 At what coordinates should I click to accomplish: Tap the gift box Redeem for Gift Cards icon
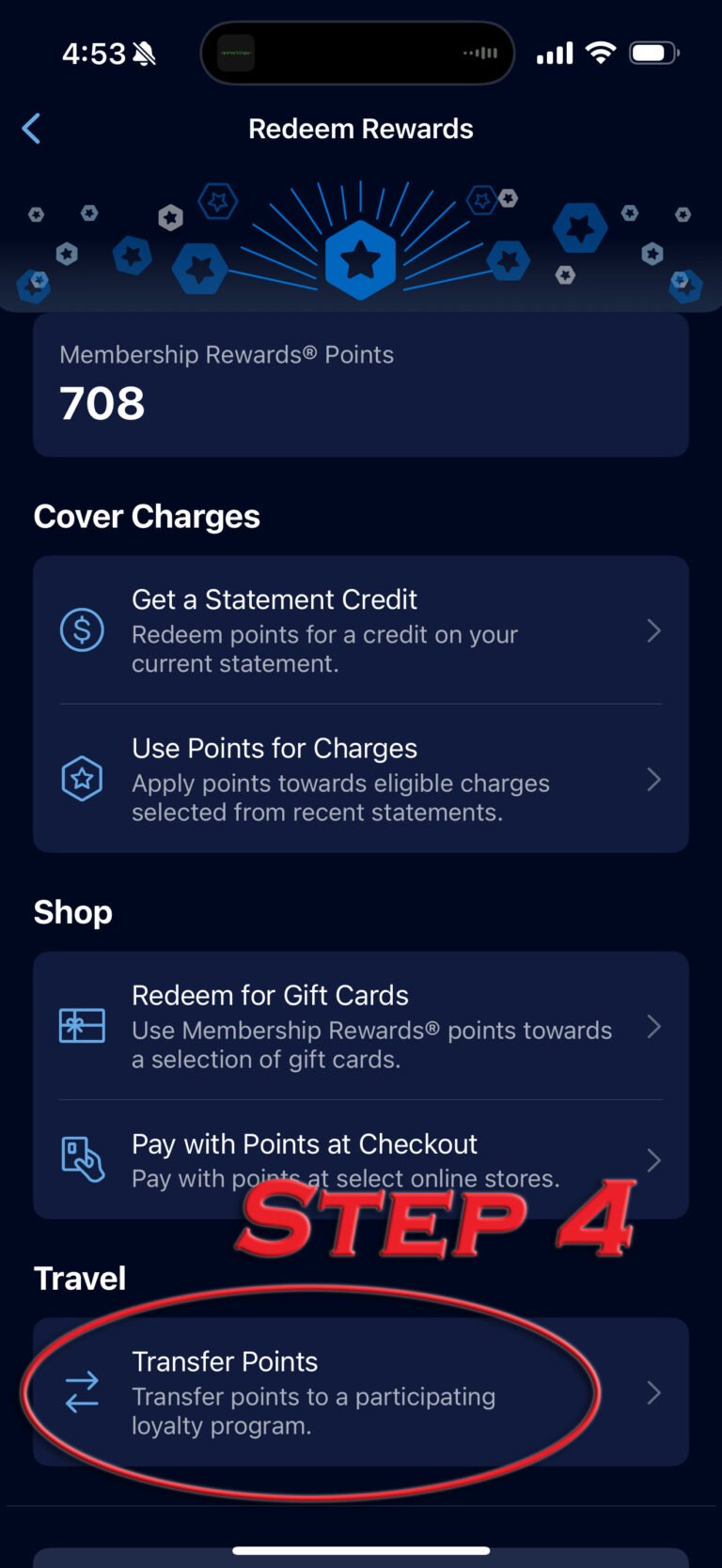click(x=83, y=1026)
